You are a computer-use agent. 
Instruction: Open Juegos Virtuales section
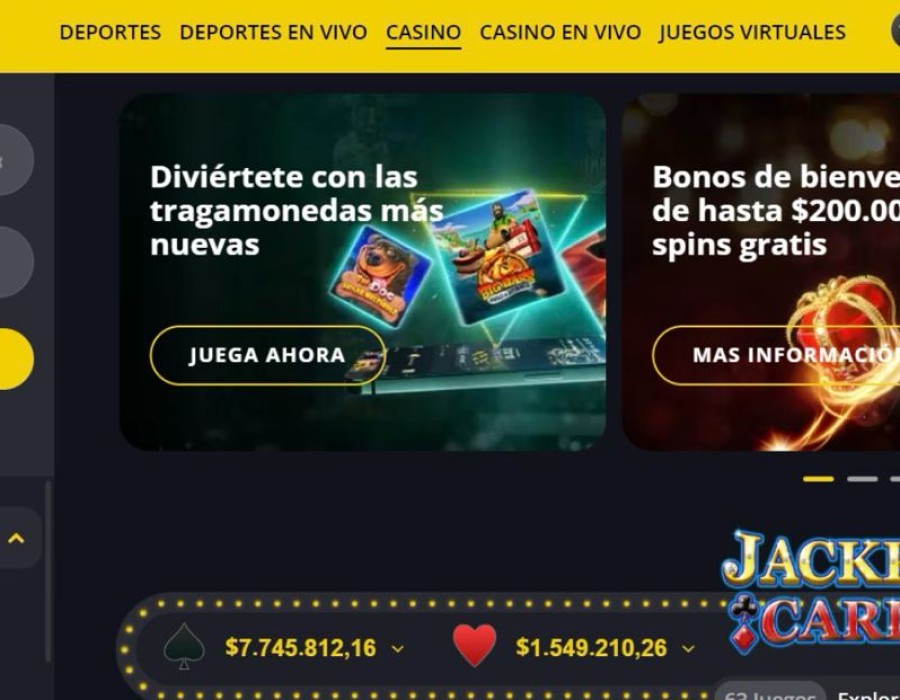(x=752, y=32)
